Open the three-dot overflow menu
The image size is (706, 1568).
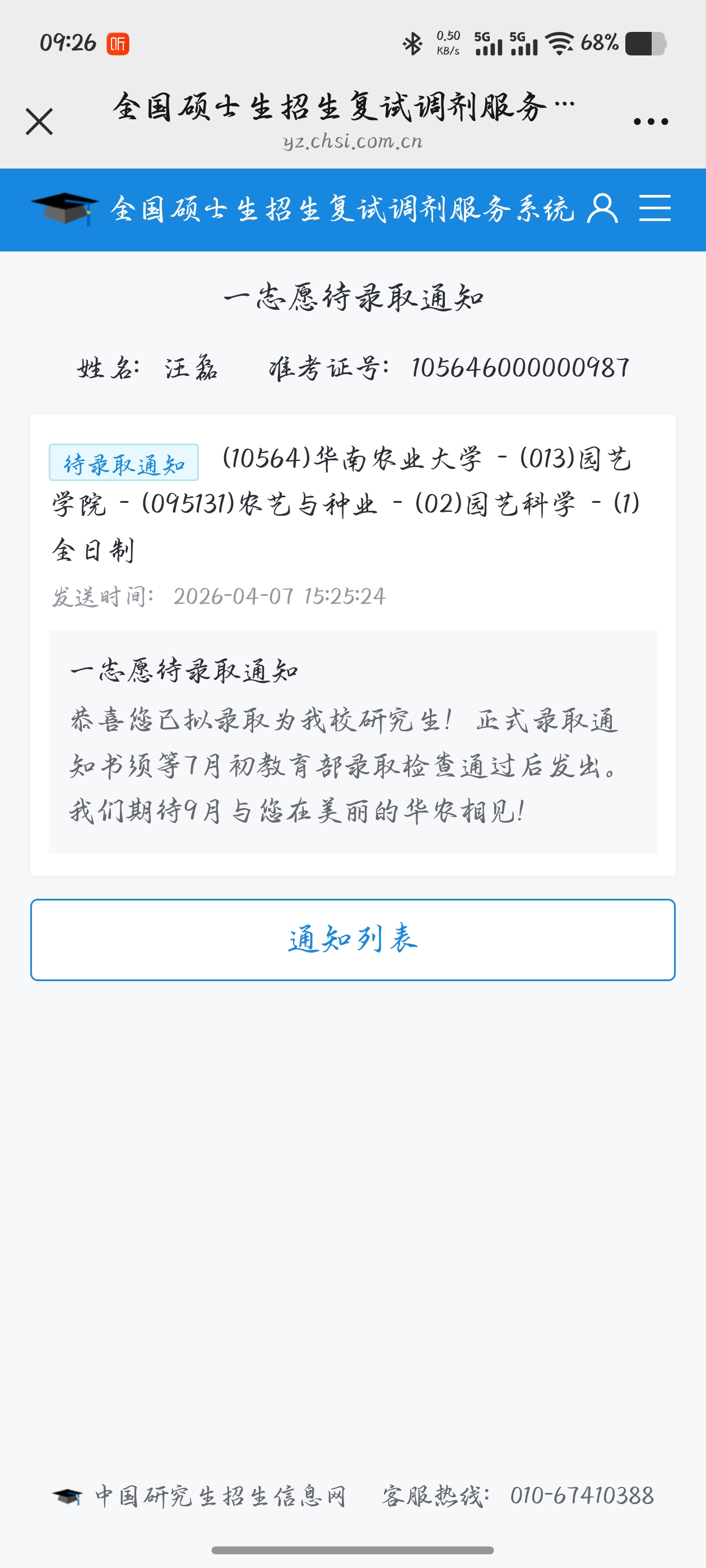(651, 122)
